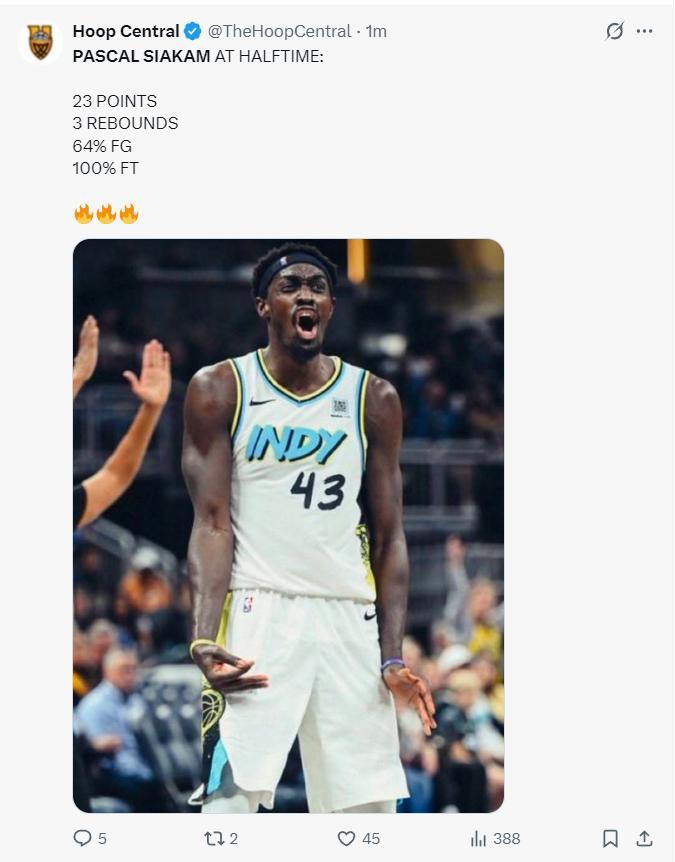
Task: Open the post's overflow menu
Action: tap(645, 32)
